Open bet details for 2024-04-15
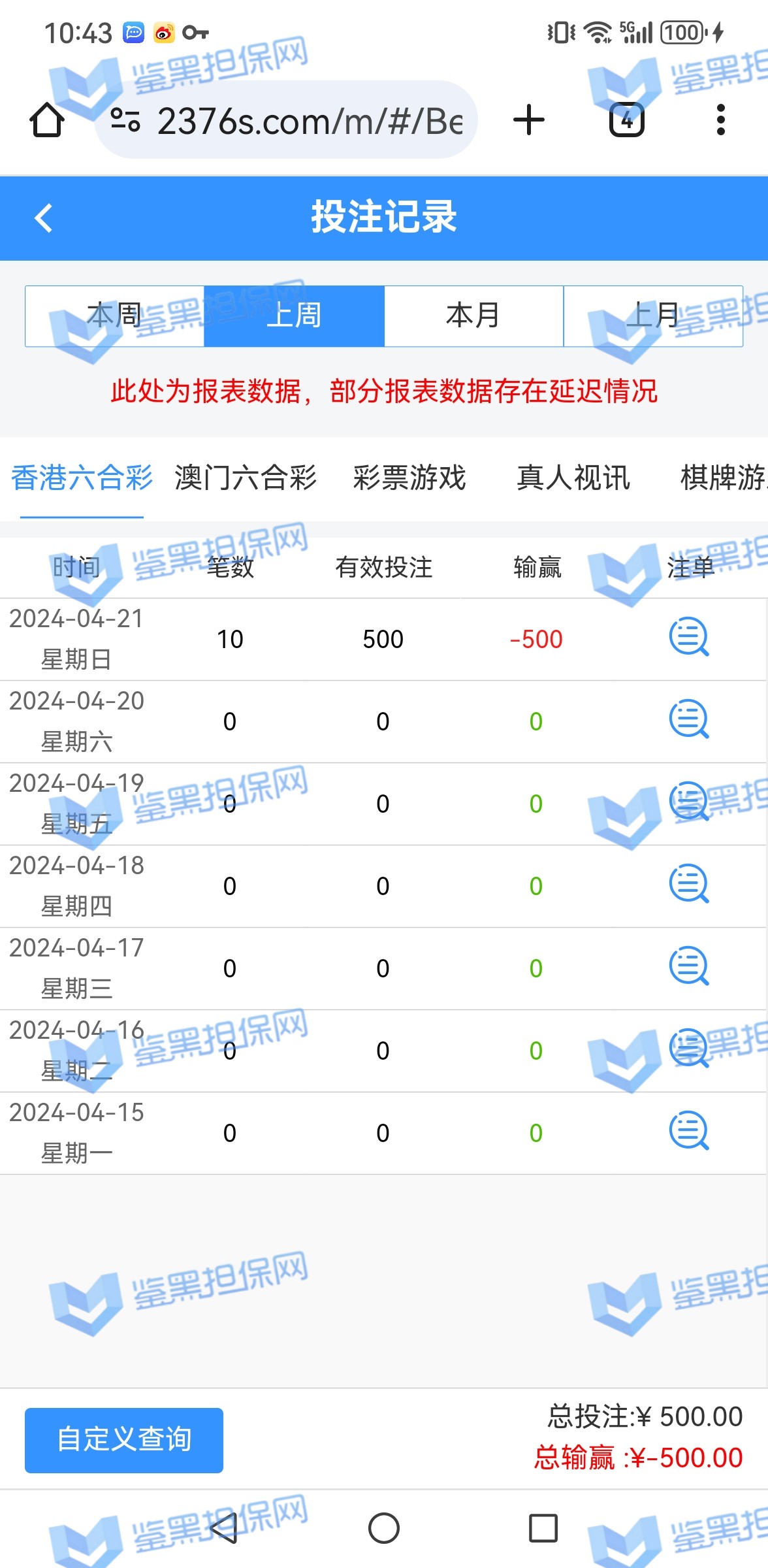 coord(688,1131)
